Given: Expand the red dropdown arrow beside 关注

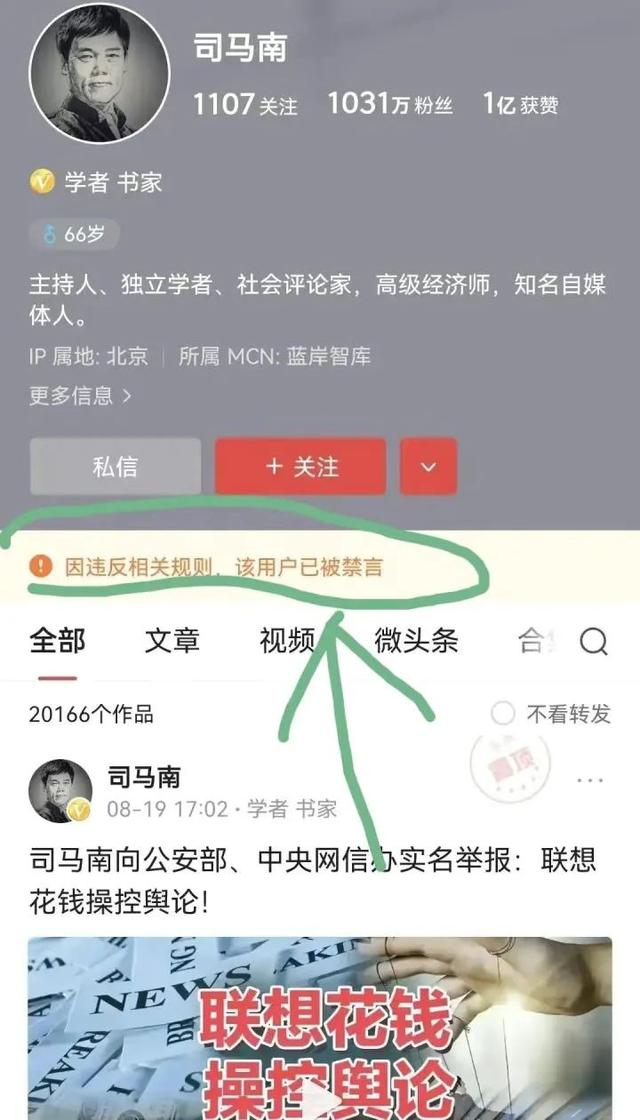Looking at the screenshot, I should pyautogui.click(x=429, y=466).
